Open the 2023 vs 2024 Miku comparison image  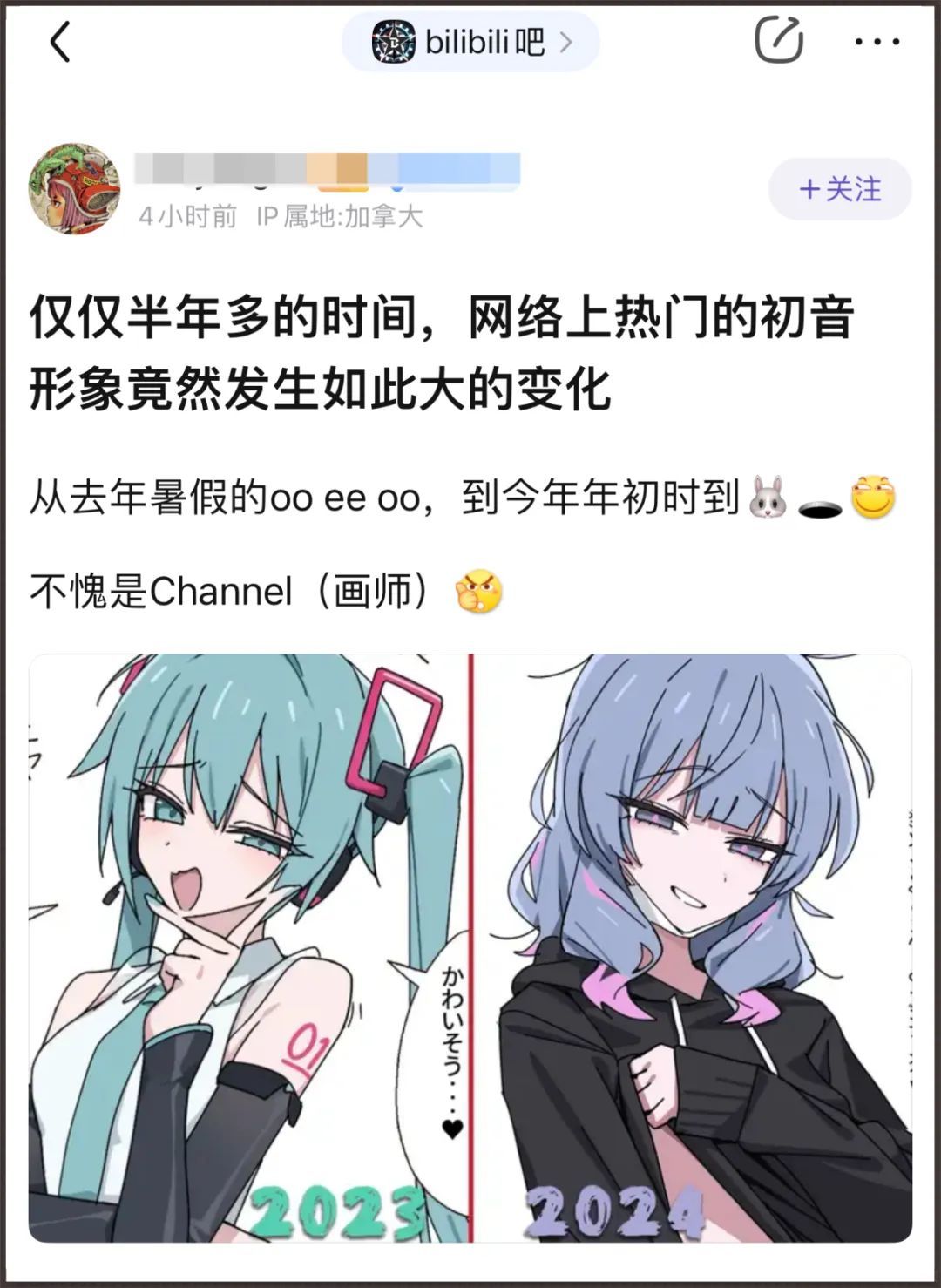point(470,950)
